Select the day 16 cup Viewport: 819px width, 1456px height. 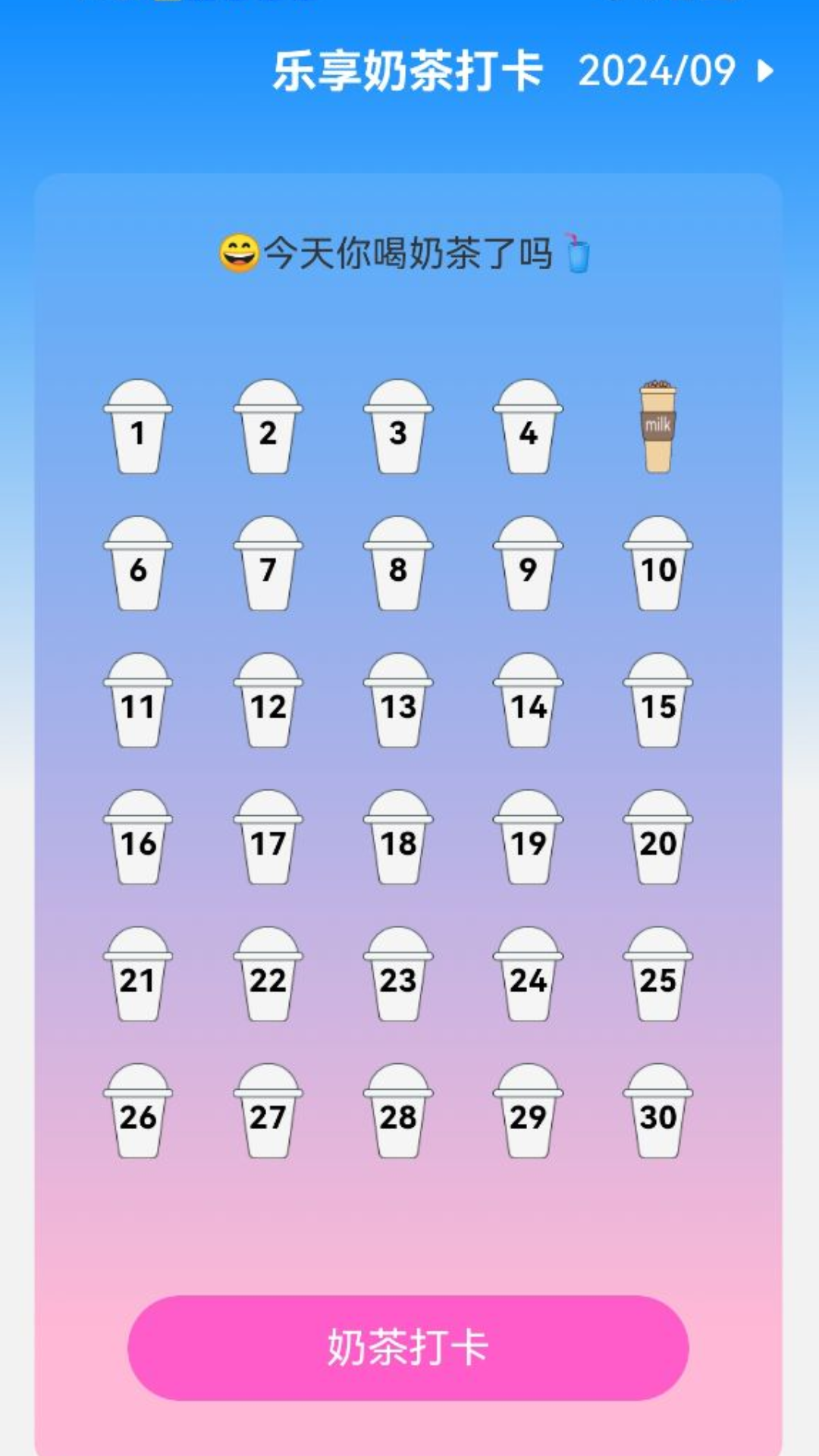pyautogui.click(x=138, y=837)
